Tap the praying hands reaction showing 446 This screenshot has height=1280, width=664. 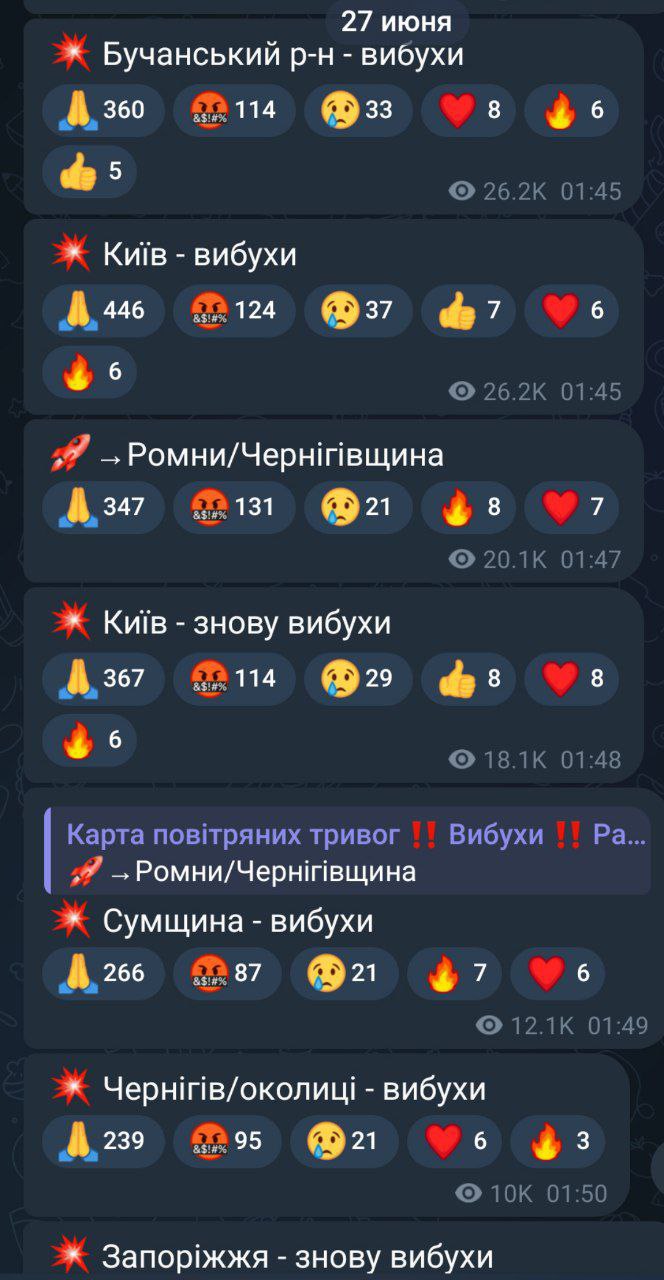coord(103,310)
